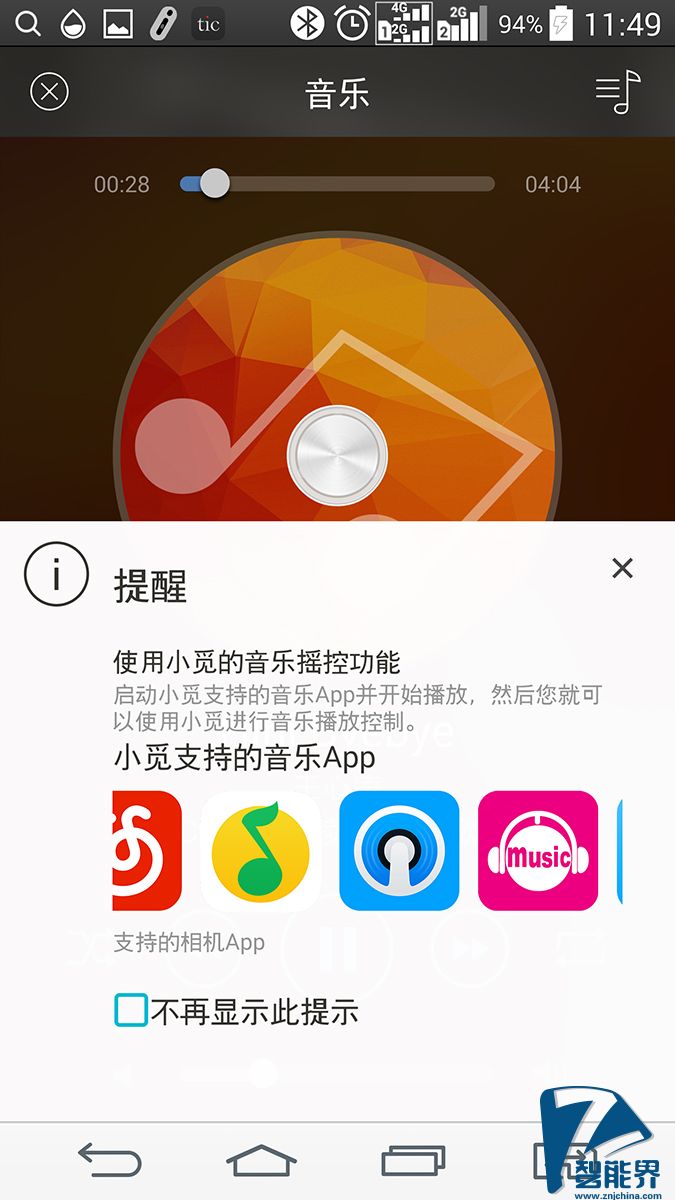The height and width of the screenshot is (1200, 675).
Task: Select the QQ Music app icon
Action: (261, 851)
